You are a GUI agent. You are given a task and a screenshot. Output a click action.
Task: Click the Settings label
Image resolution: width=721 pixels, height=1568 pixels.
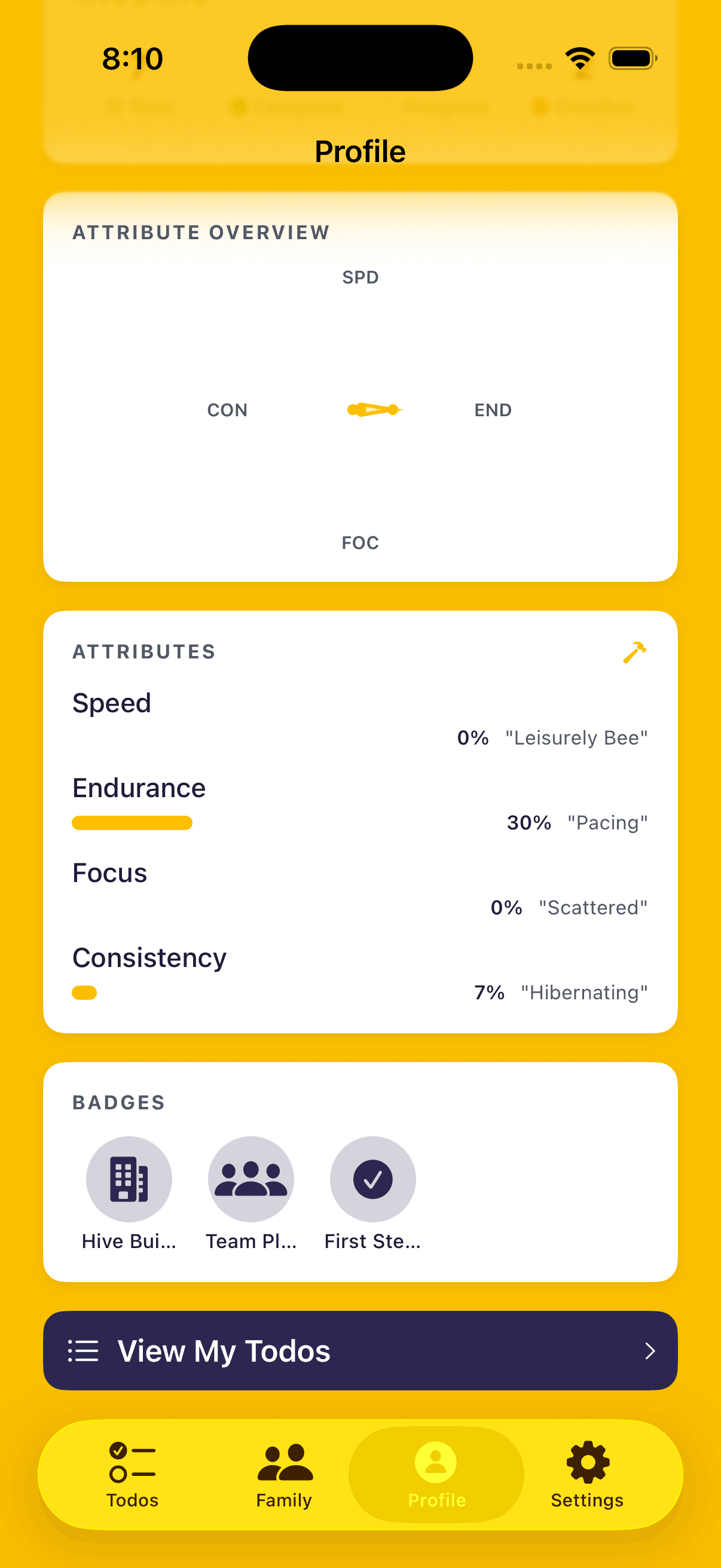[586, 1500]
